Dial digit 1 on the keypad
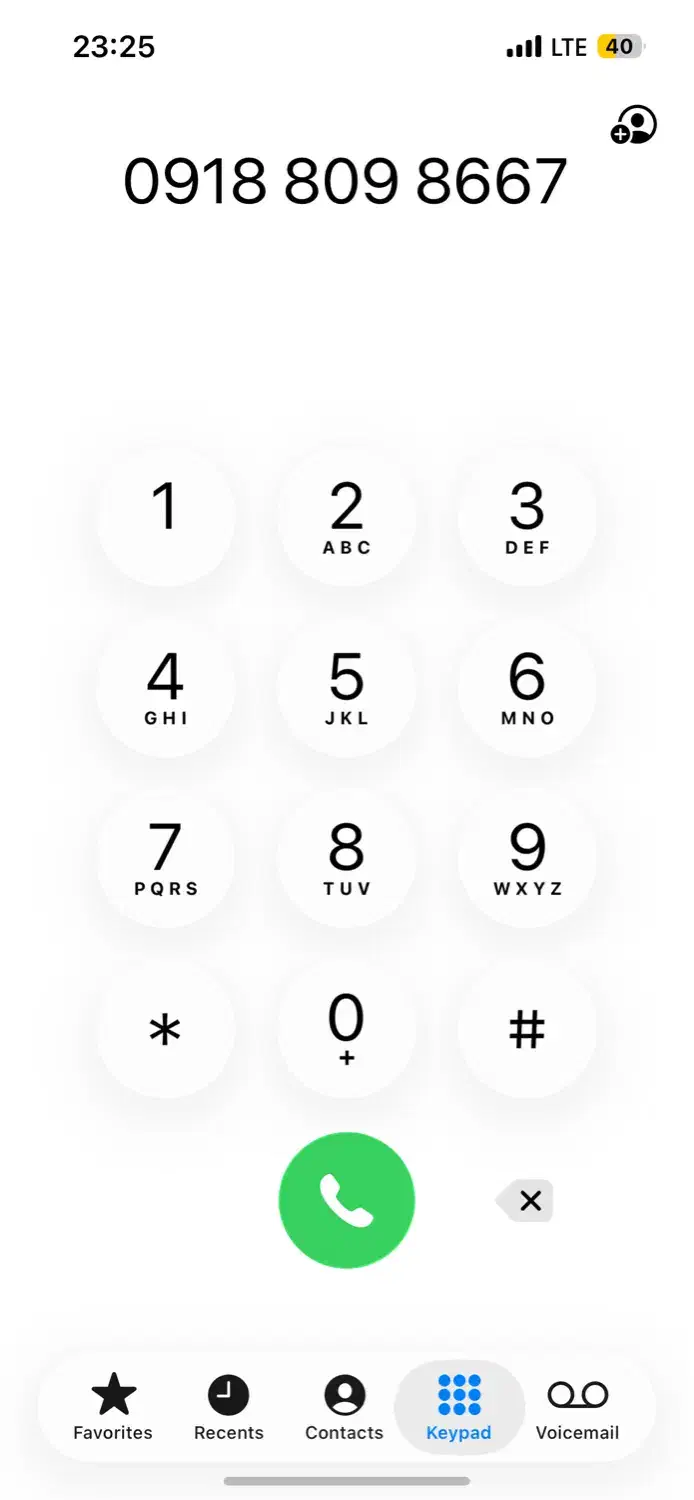 166,516
